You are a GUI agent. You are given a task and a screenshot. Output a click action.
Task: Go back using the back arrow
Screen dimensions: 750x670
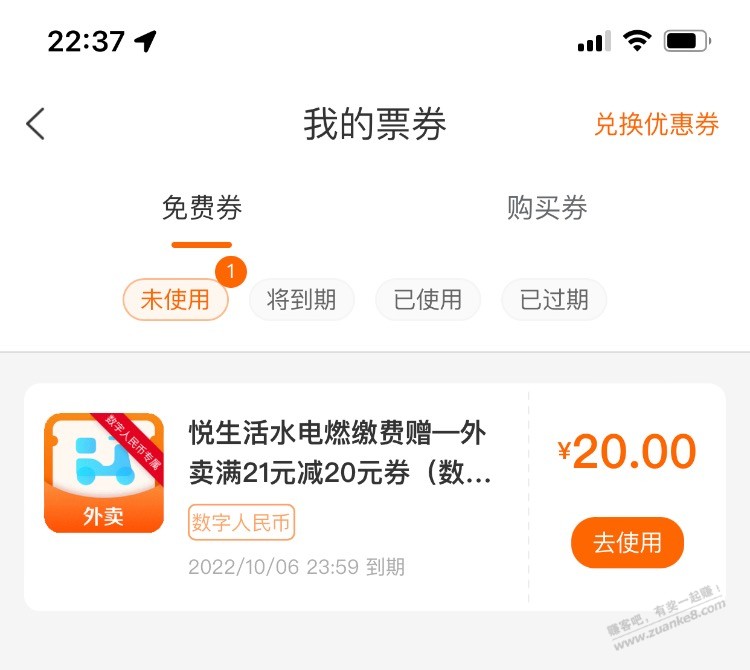[x=36, y=125]
